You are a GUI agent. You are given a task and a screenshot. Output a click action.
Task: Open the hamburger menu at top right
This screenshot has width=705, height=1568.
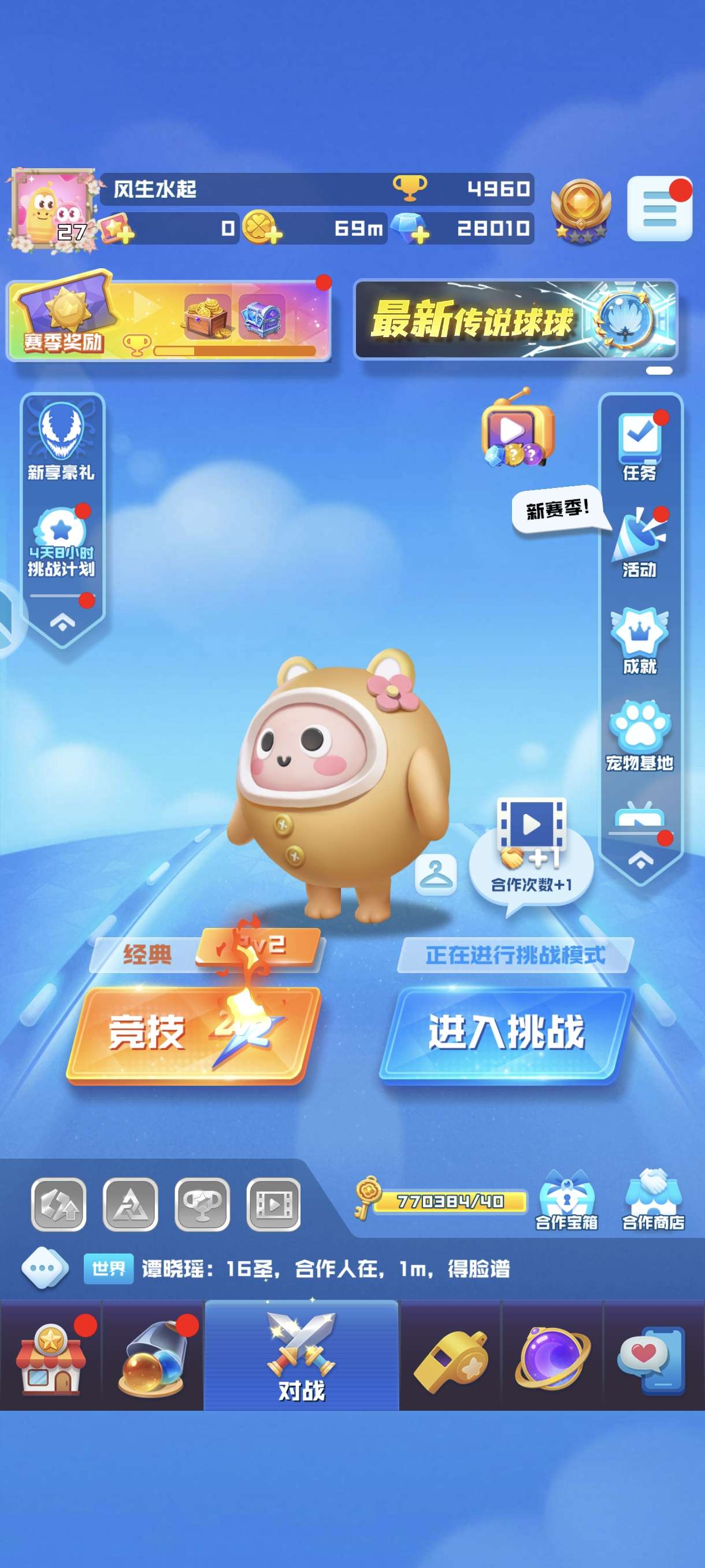tap(659, 209)
